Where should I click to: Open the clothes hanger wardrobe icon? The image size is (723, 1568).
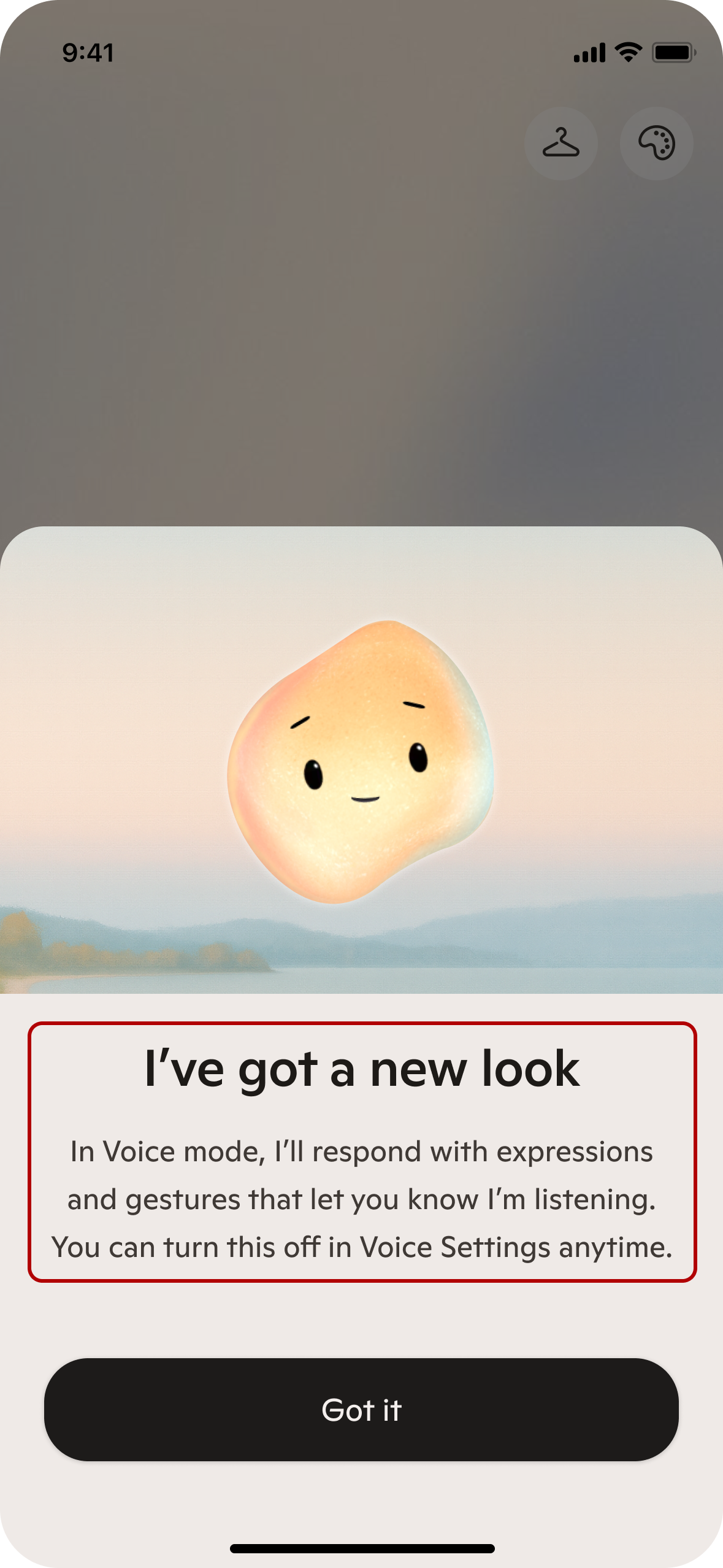pos(560,144)
